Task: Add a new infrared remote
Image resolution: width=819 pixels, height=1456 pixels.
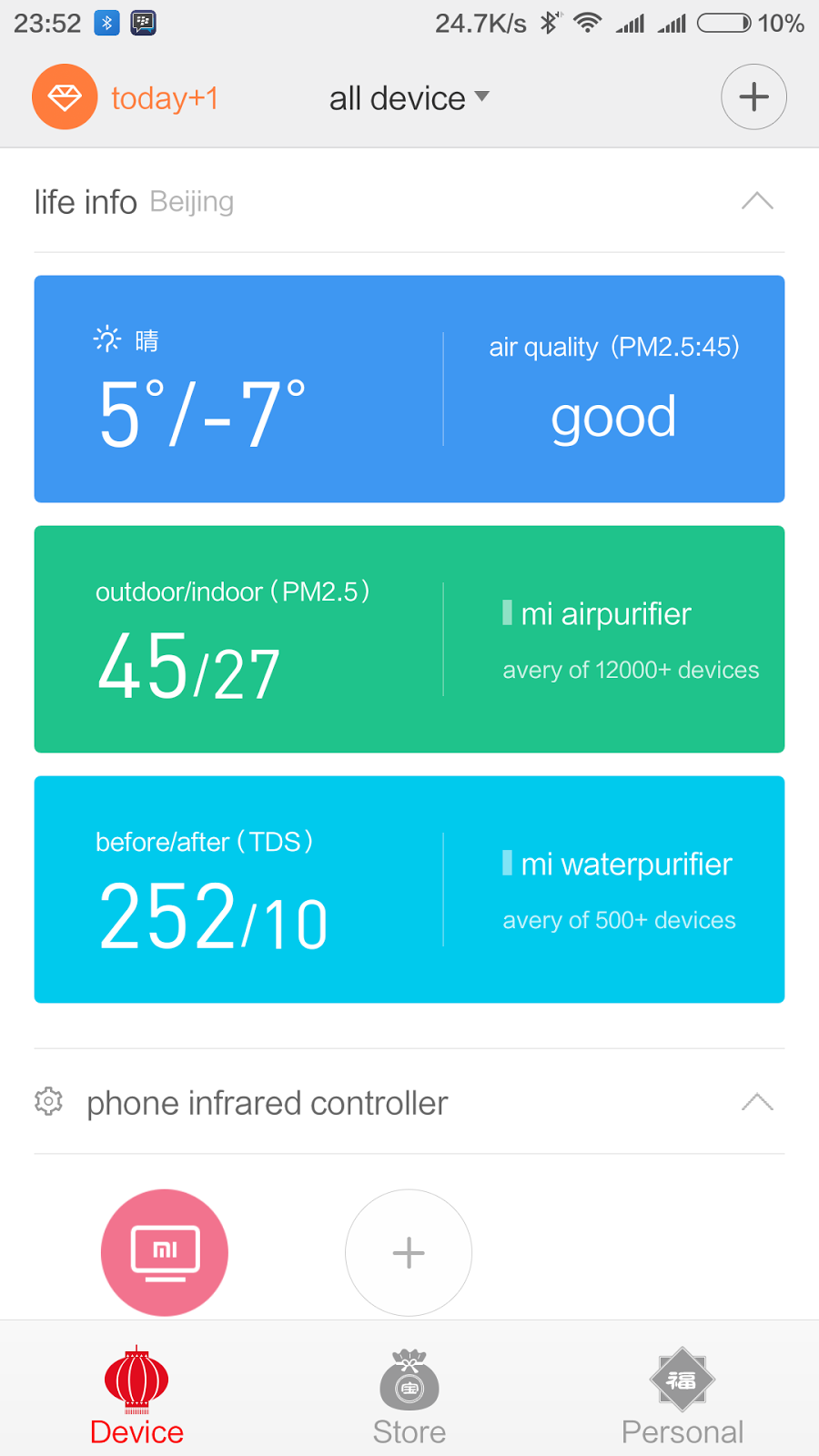Action: (x=408, y=1252)
